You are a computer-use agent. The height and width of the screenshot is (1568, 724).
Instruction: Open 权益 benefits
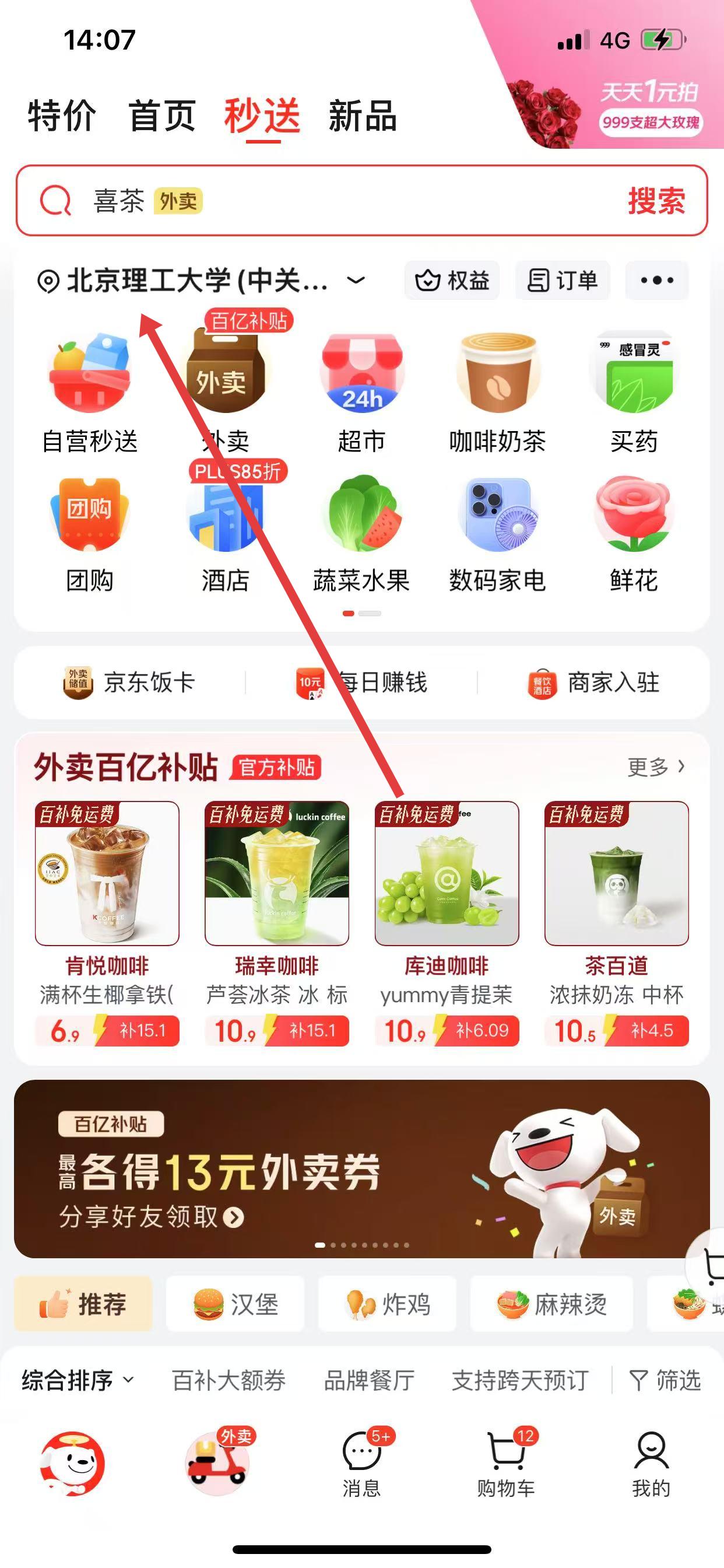(452, 281)
